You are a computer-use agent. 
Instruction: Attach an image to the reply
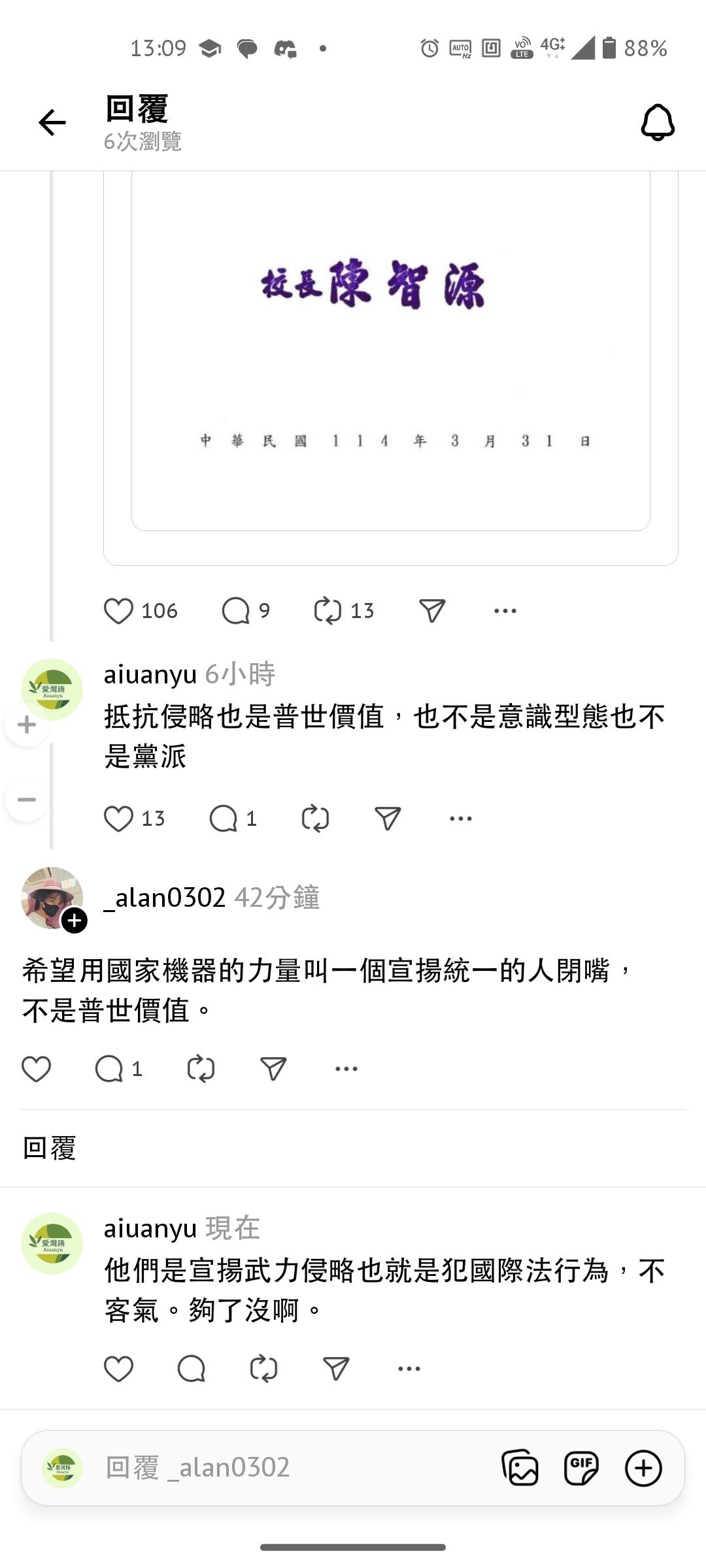[x=520, y=1467]
